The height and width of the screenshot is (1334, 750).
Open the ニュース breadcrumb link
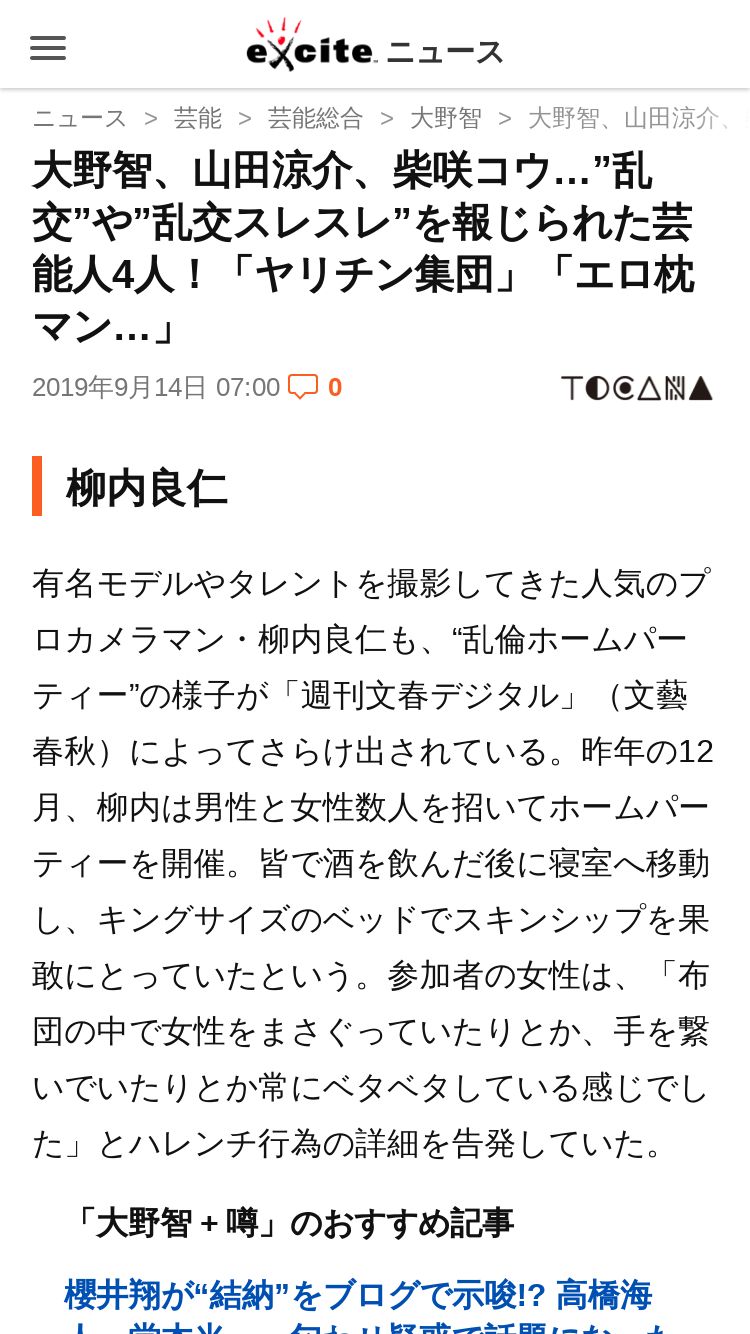(80, 118)
